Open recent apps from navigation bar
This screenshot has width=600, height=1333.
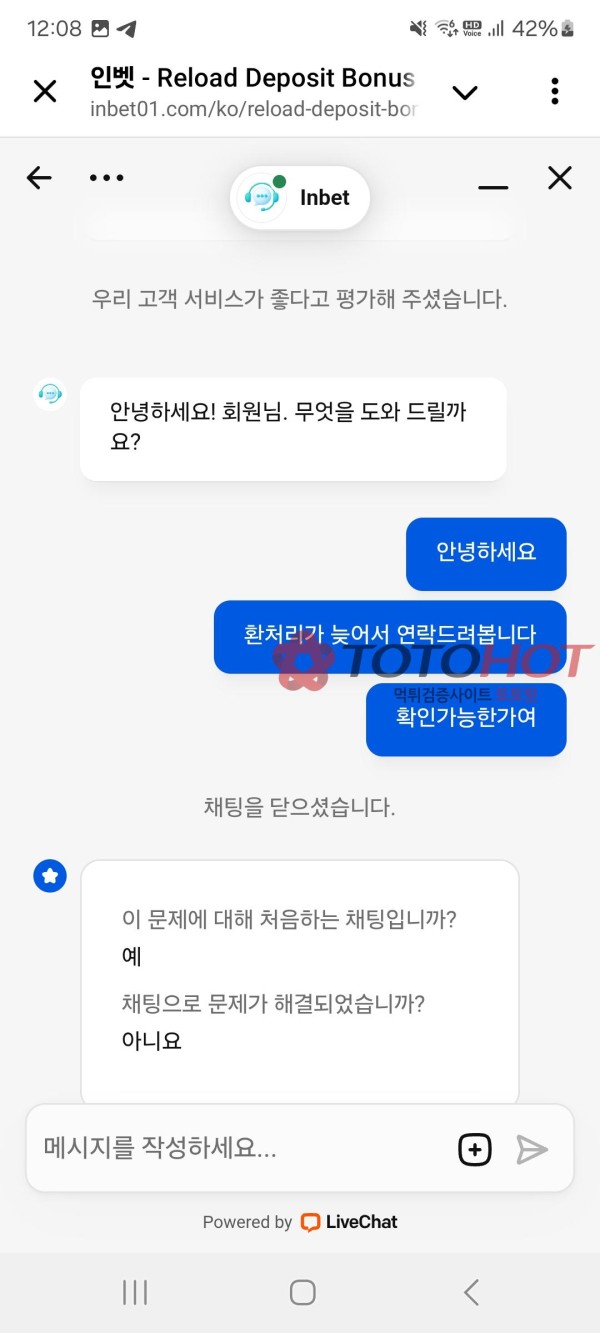coord(135,1292)
